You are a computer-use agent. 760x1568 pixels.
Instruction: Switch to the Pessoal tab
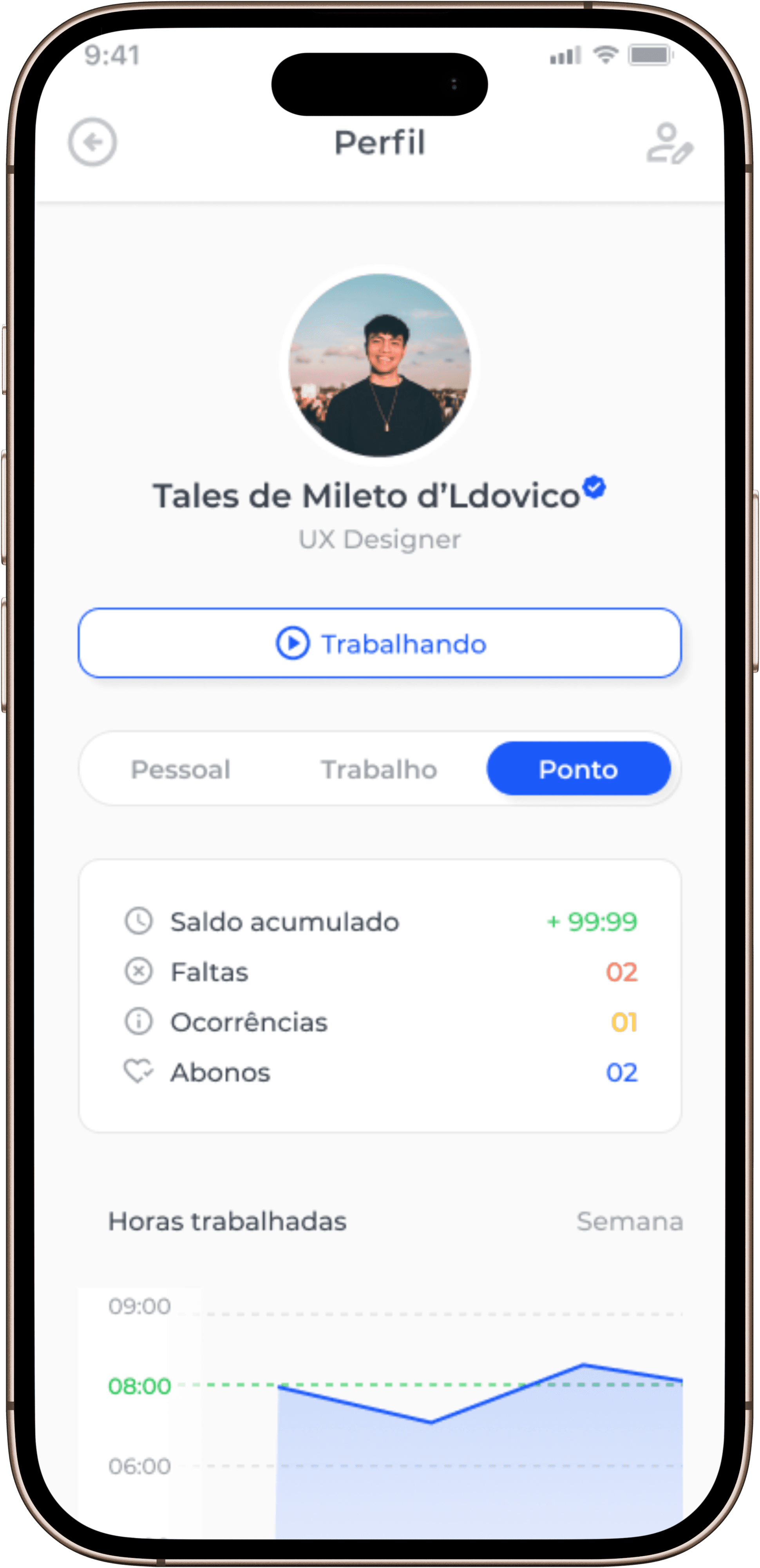181,769
